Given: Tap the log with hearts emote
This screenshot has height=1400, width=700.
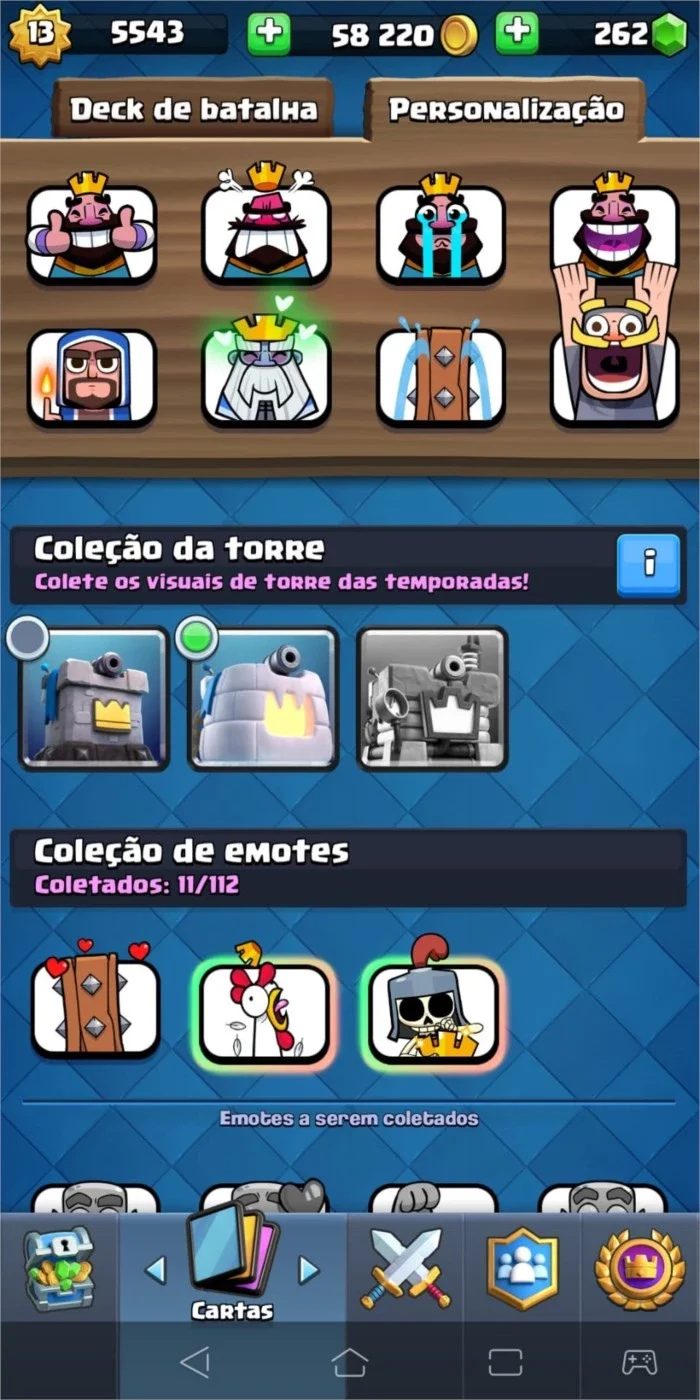Looking at the screenshot, I should 95,1005.
